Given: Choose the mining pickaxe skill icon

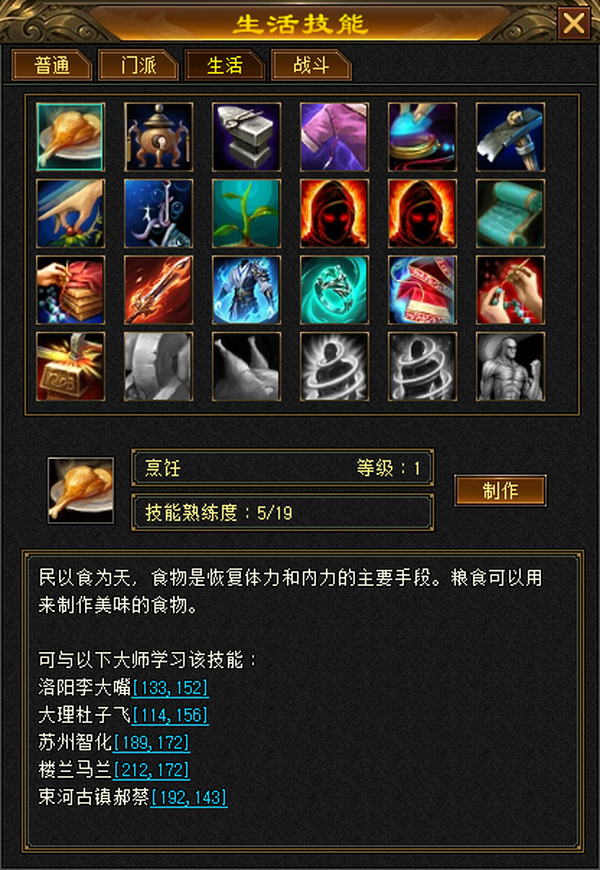Looking at the screenshot, I should click(510, 136).
